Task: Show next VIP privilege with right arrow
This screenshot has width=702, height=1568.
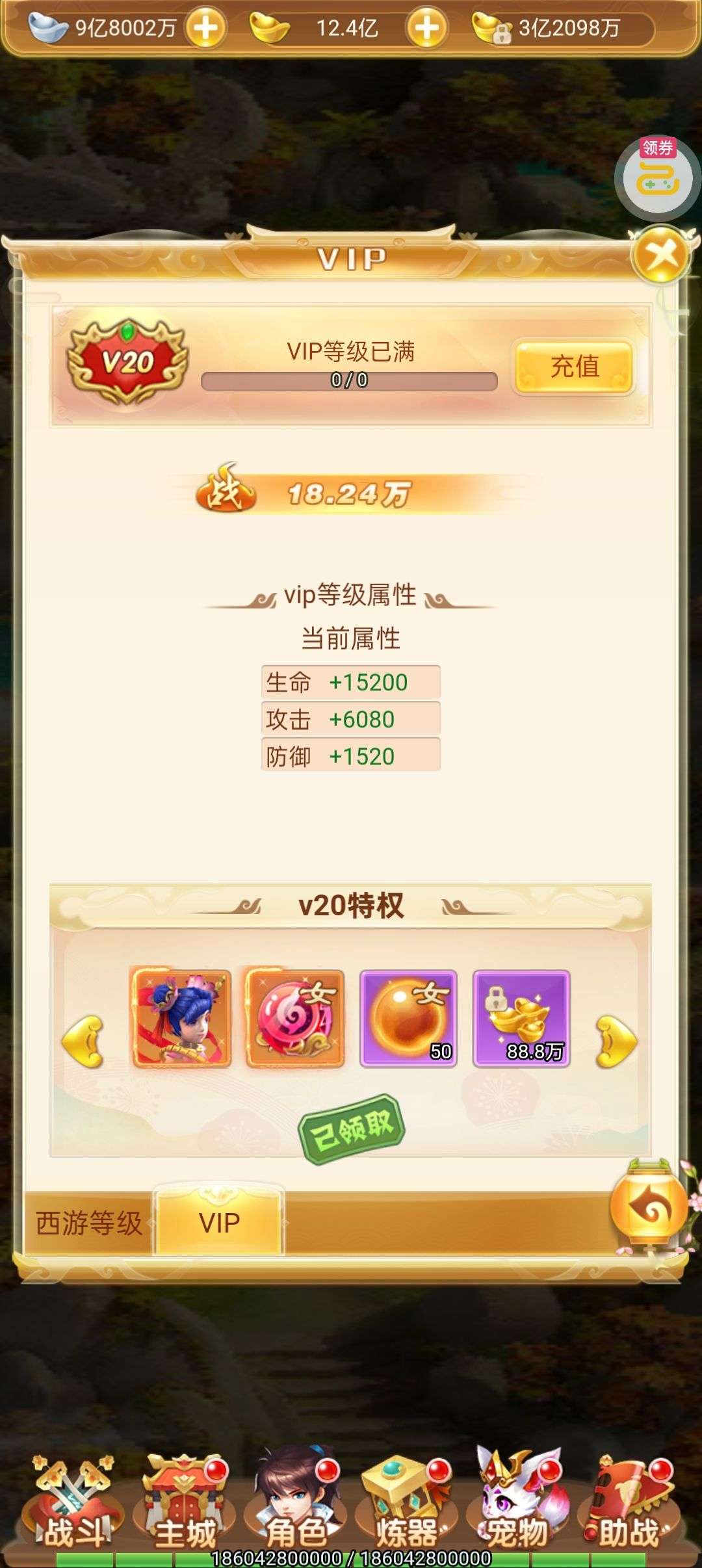Action: tap(616, 1041)
